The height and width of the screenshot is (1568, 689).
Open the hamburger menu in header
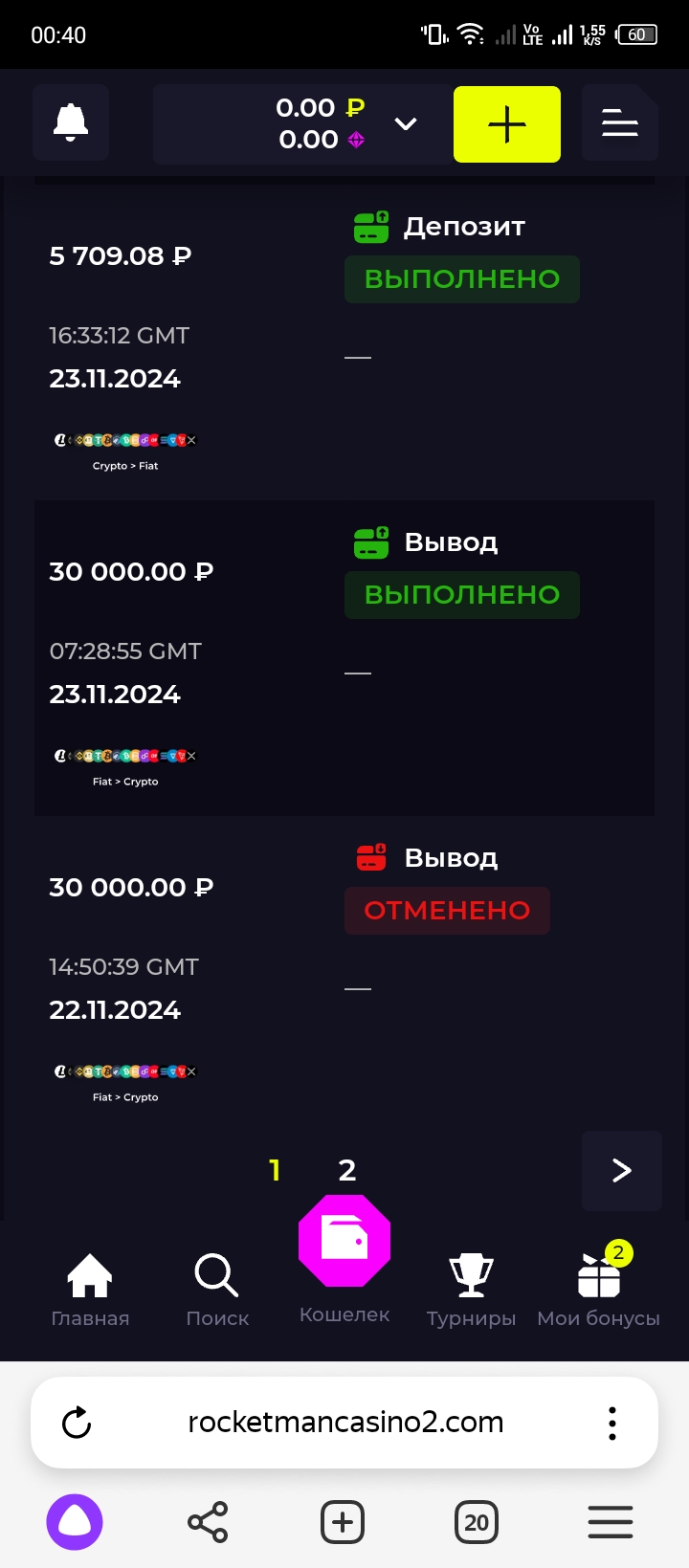point(619,123)
